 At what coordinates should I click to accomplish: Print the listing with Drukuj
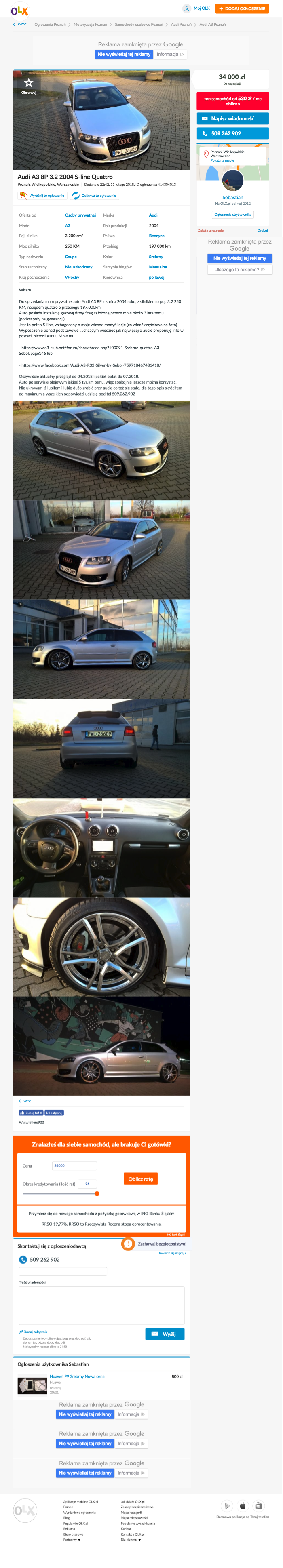tap(262, 230)
